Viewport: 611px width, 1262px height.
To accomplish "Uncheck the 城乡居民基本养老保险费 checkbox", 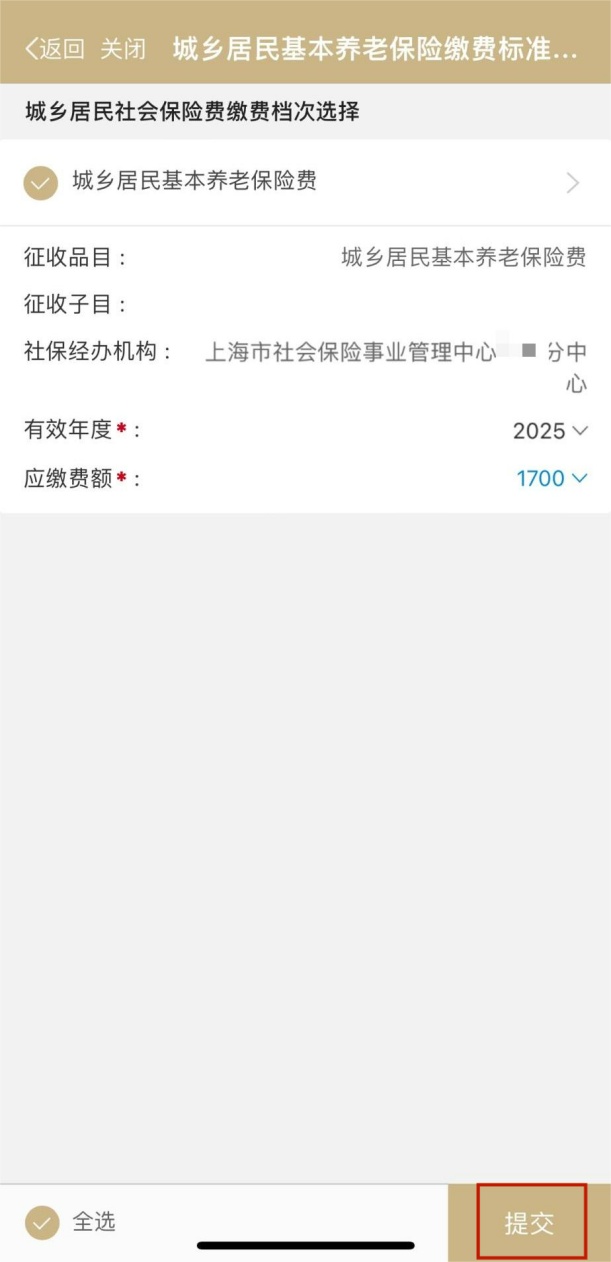I will point(41,182).
